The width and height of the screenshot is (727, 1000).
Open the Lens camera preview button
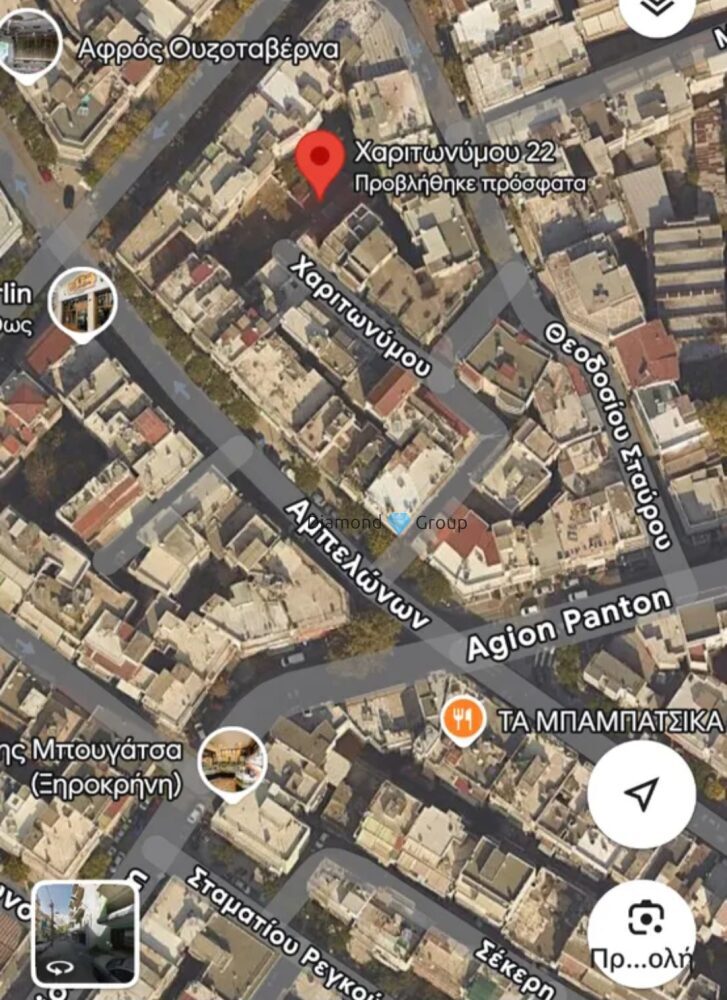tap(642, 933)
